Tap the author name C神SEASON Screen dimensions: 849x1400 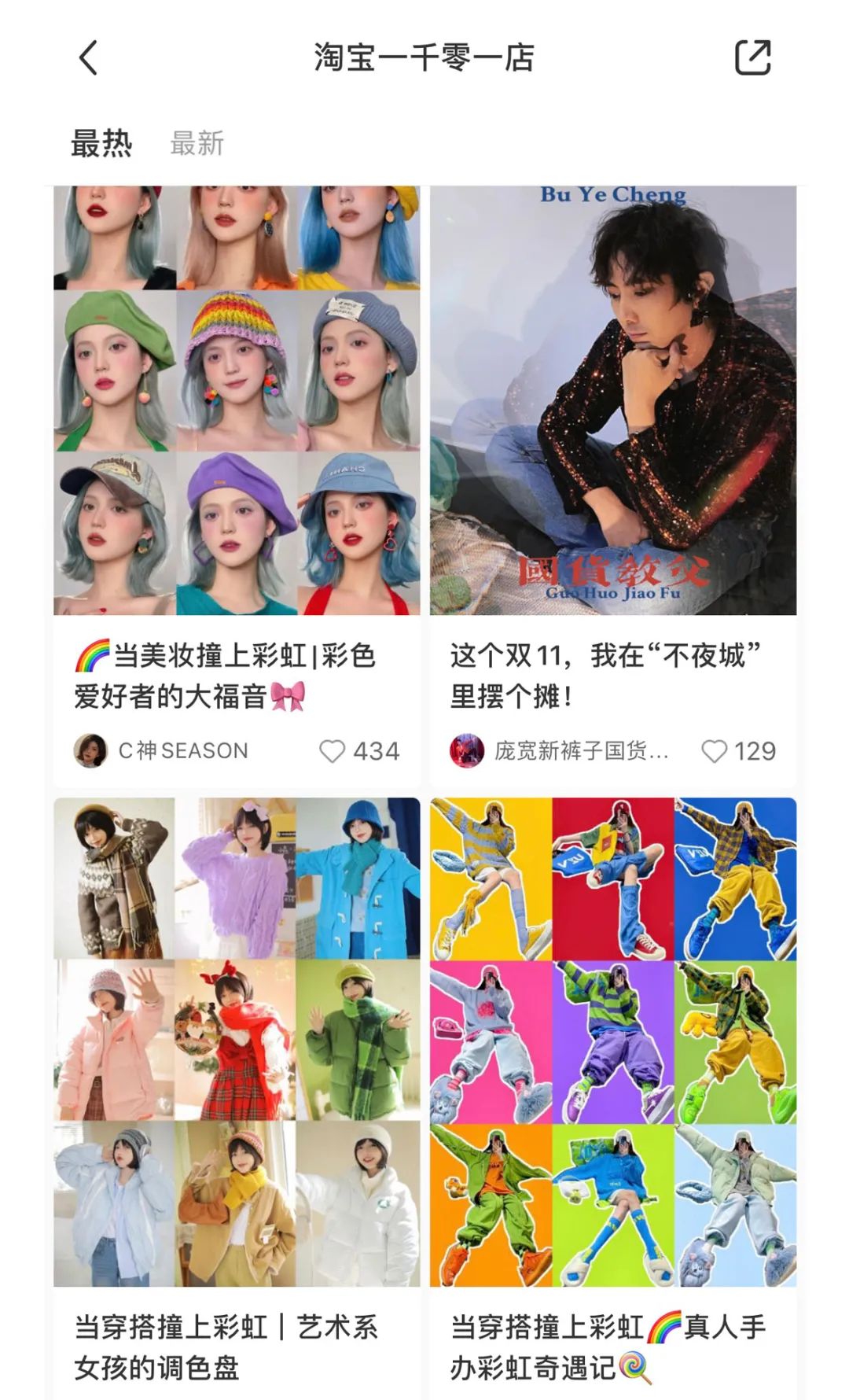pos(181,751)
